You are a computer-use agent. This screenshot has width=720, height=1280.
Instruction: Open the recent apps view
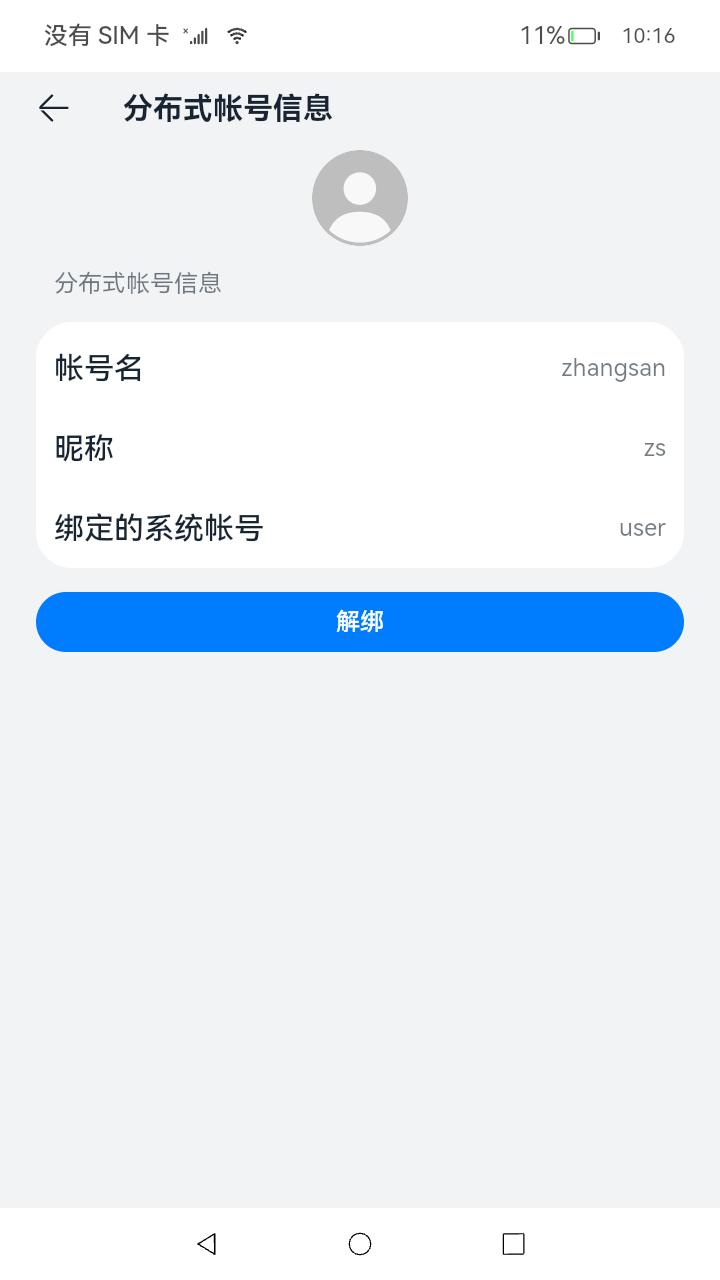[x=513, y=1243]
